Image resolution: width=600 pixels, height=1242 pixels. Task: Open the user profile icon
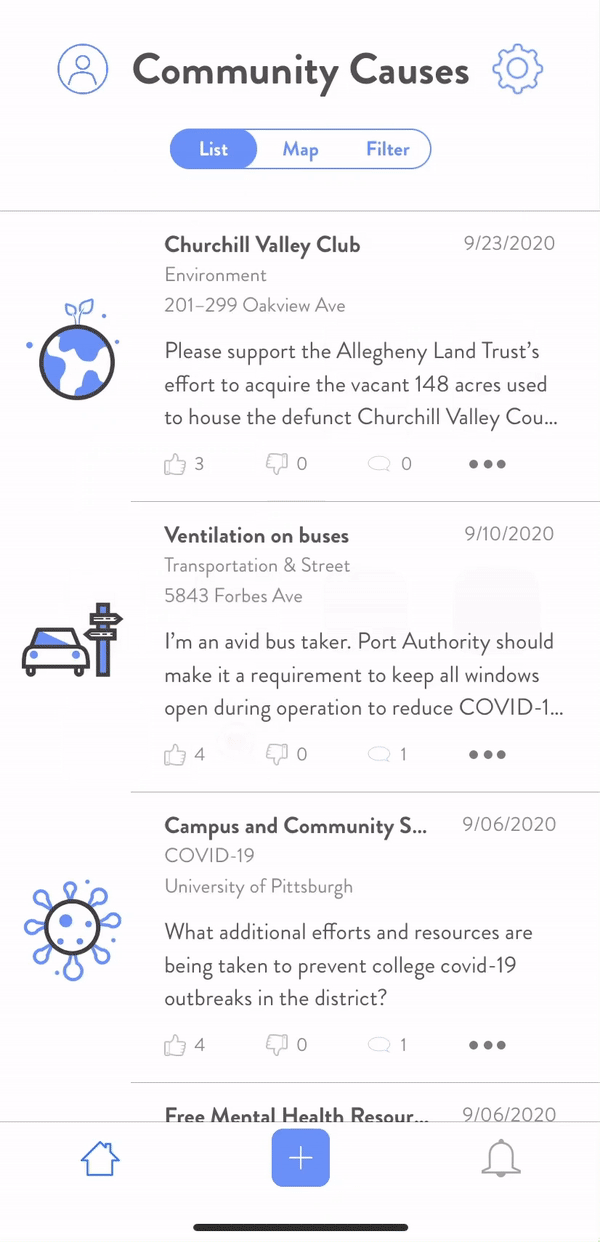click(x=82, y=70)
